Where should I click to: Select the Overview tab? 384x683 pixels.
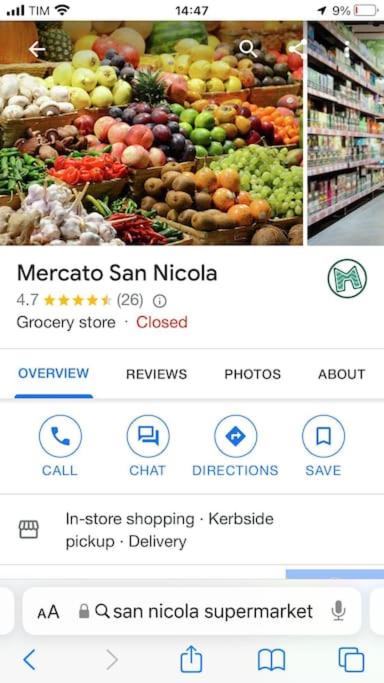54,373
